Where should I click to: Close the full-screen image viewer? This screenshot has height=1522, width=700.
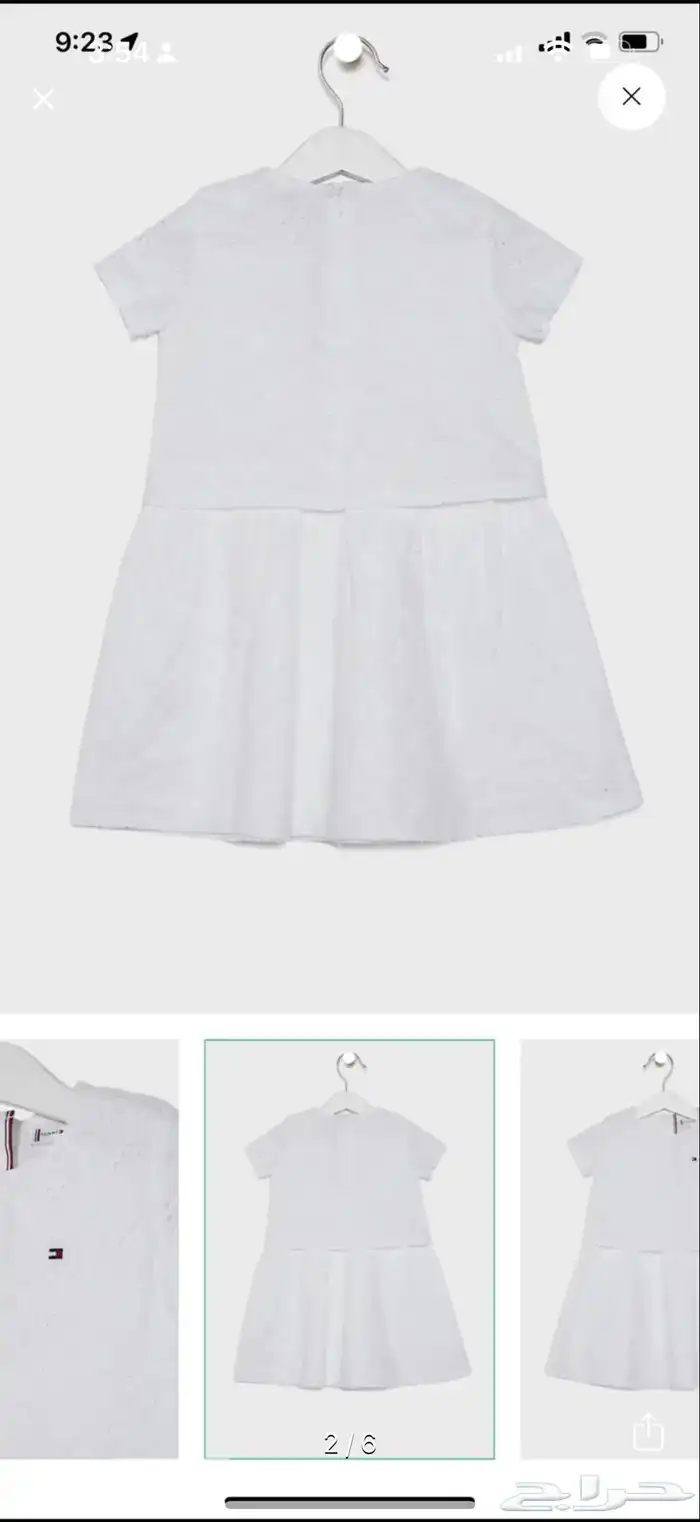[x=631, y=97]
